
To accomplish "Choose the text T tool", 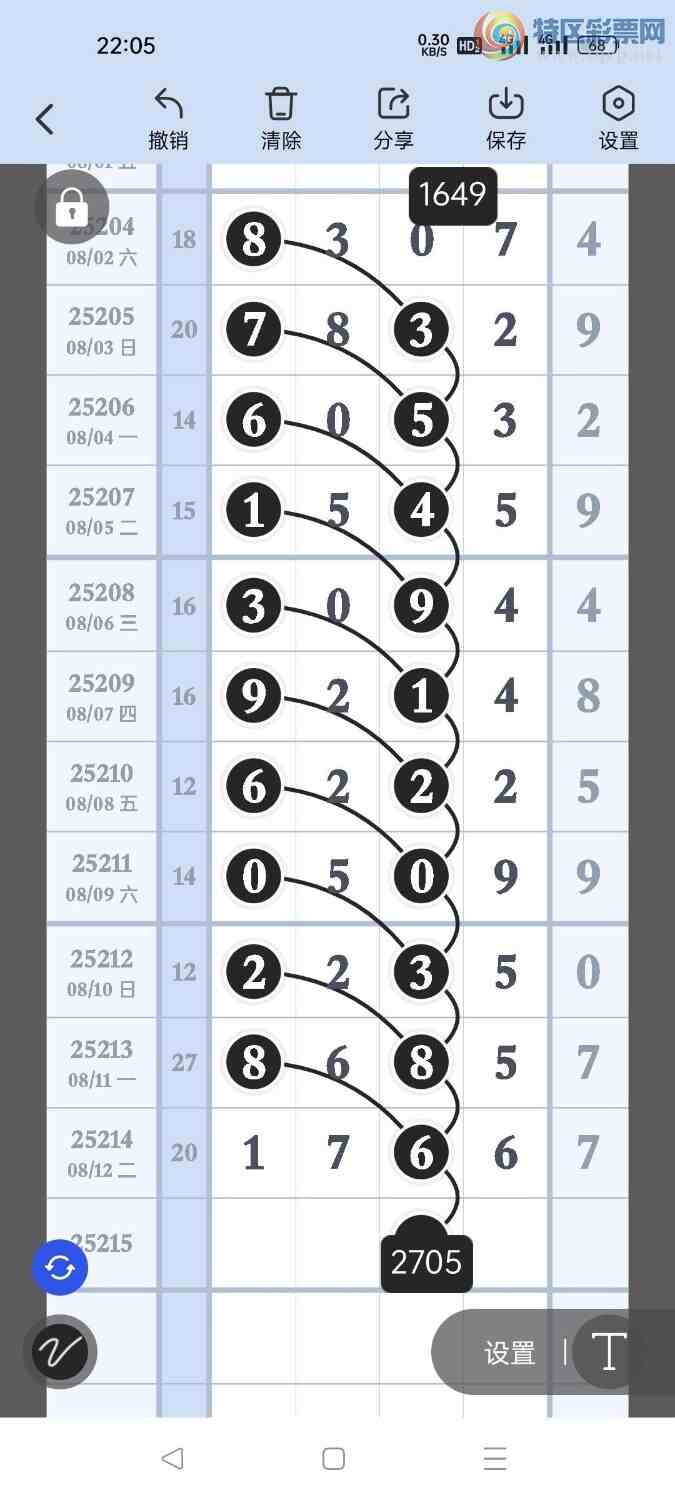I will point(608,1352).
